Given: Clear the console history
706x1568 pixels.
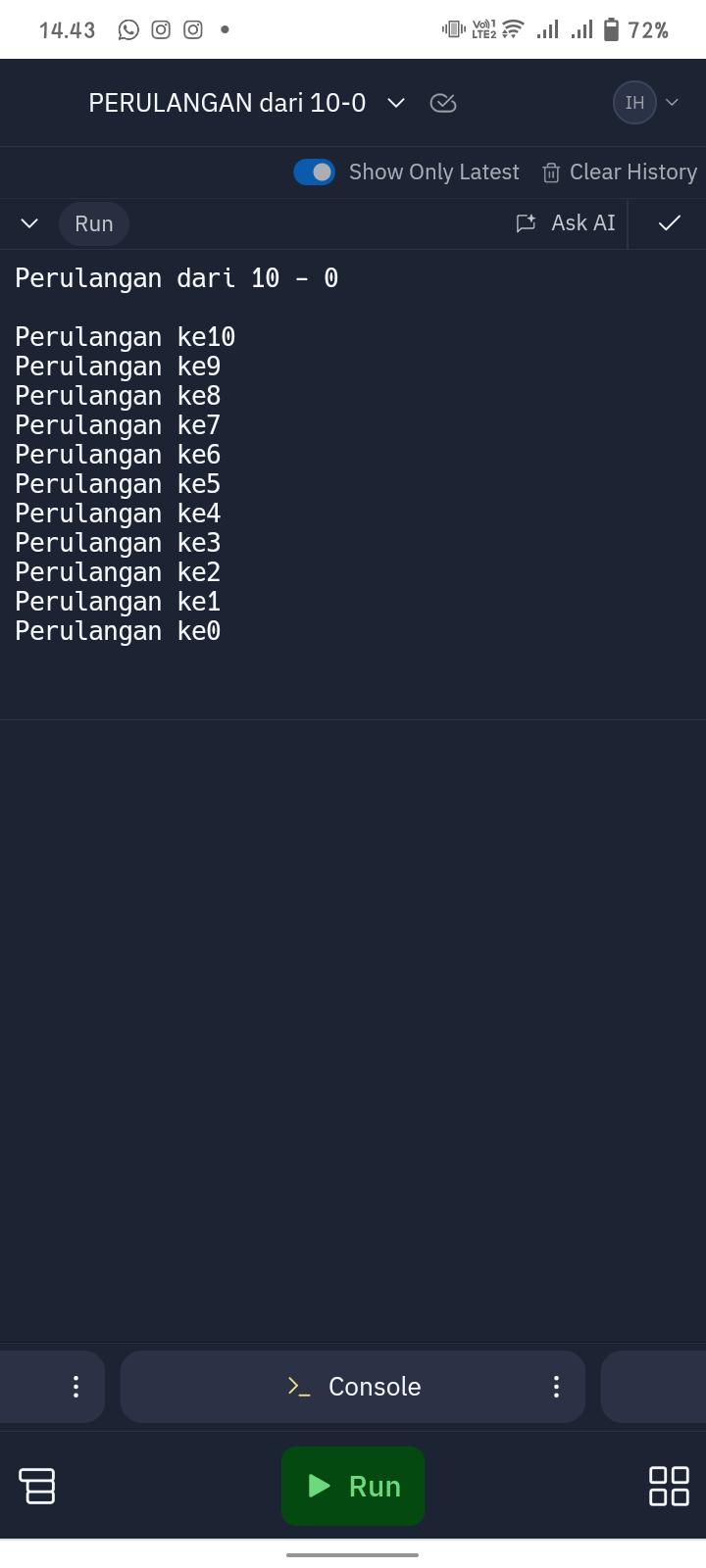Looking at the screenshot, I should tap(620, 172).
